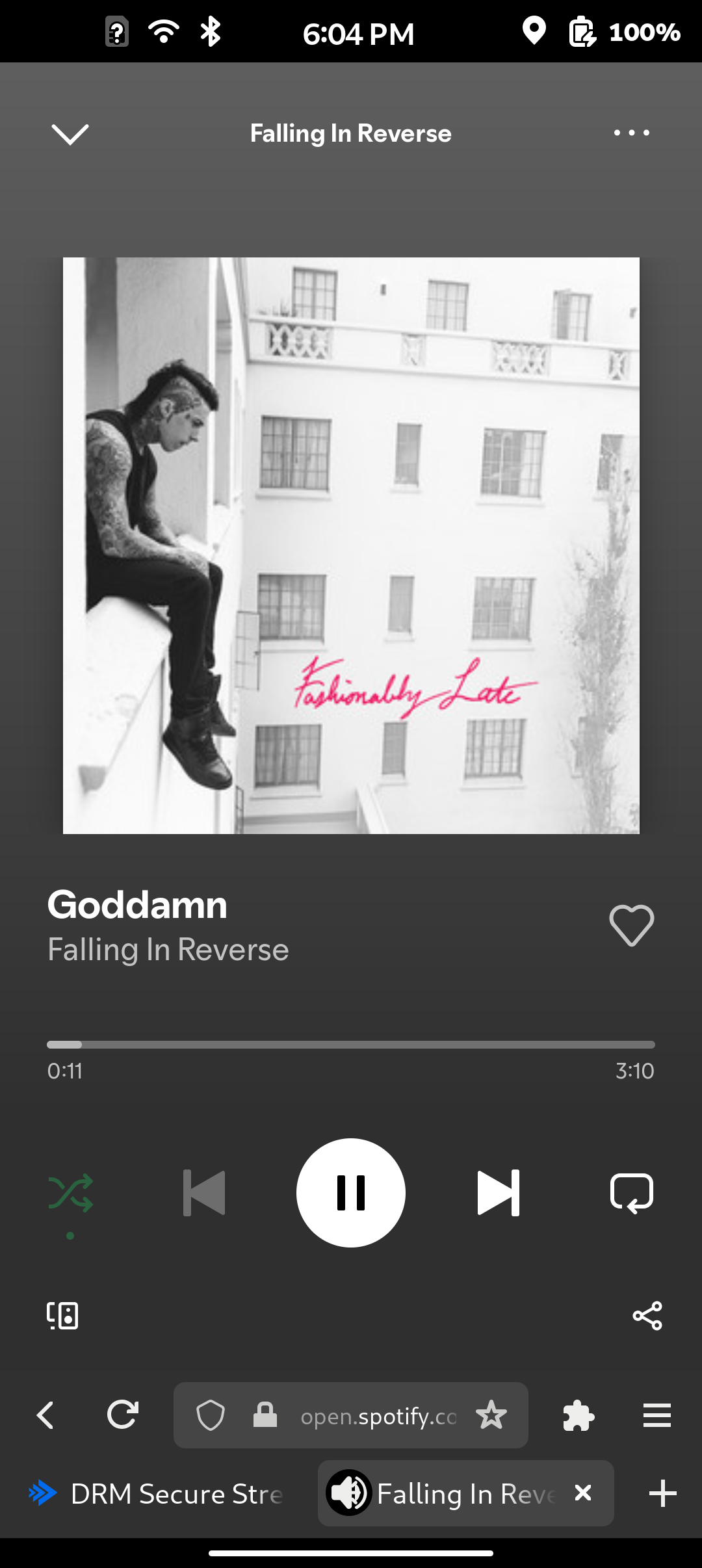Open the browser hamburger menu
This screenshot has height=1568, width=702.
[657, 1415]
